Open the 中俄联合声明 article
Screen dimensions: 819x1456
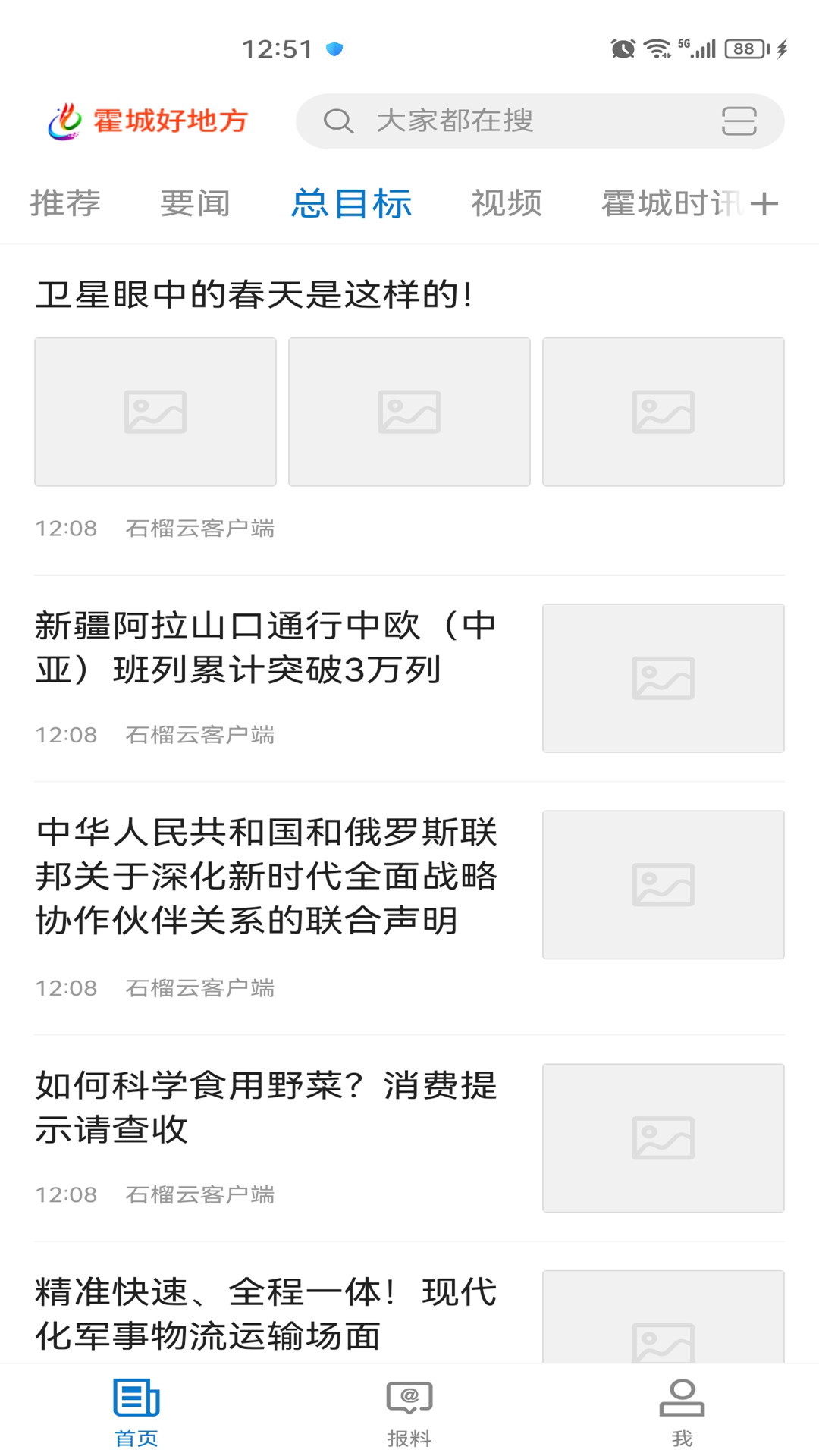point(268,880)
